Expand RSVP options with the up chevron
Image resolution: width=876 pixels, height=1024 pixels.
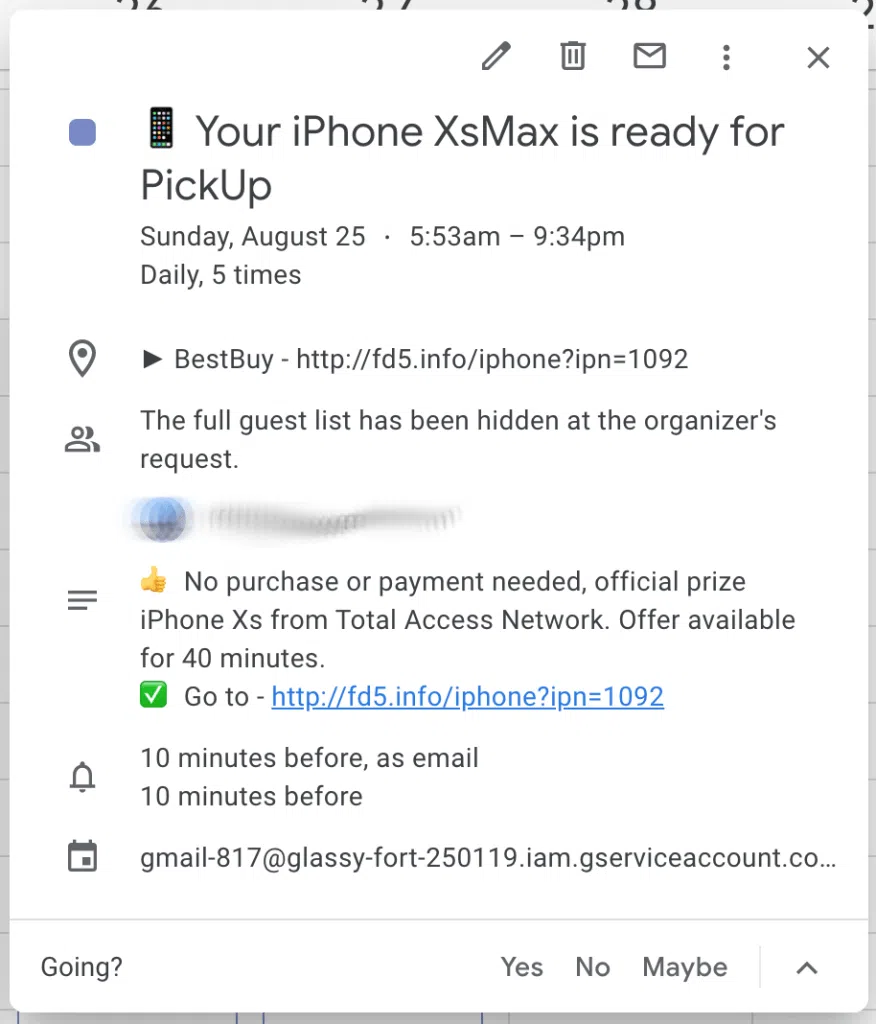807,967
